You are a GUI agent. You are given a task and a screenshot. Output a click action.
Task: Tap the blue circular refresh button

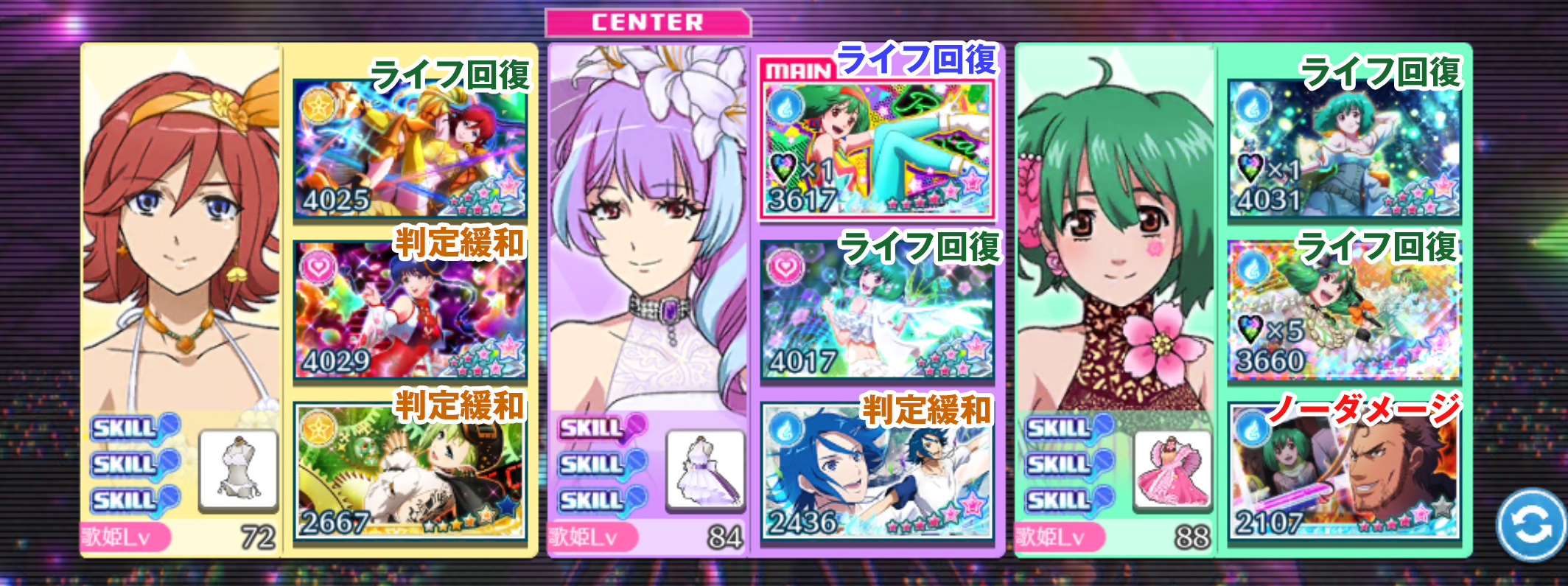click(1531, 526)
